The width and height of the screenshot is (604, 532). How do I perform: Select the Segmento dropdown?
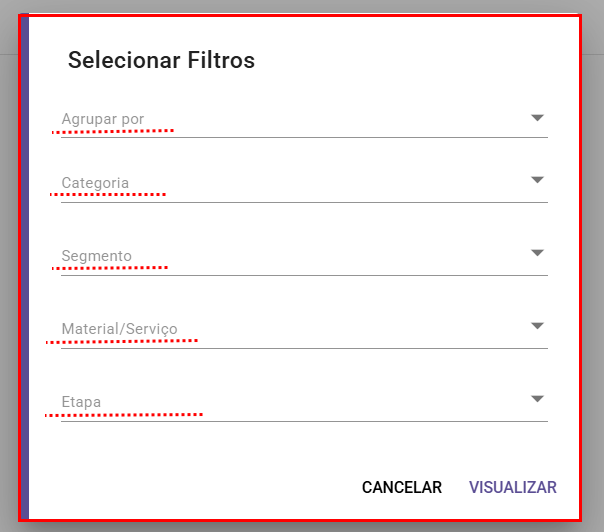[304, 256]
